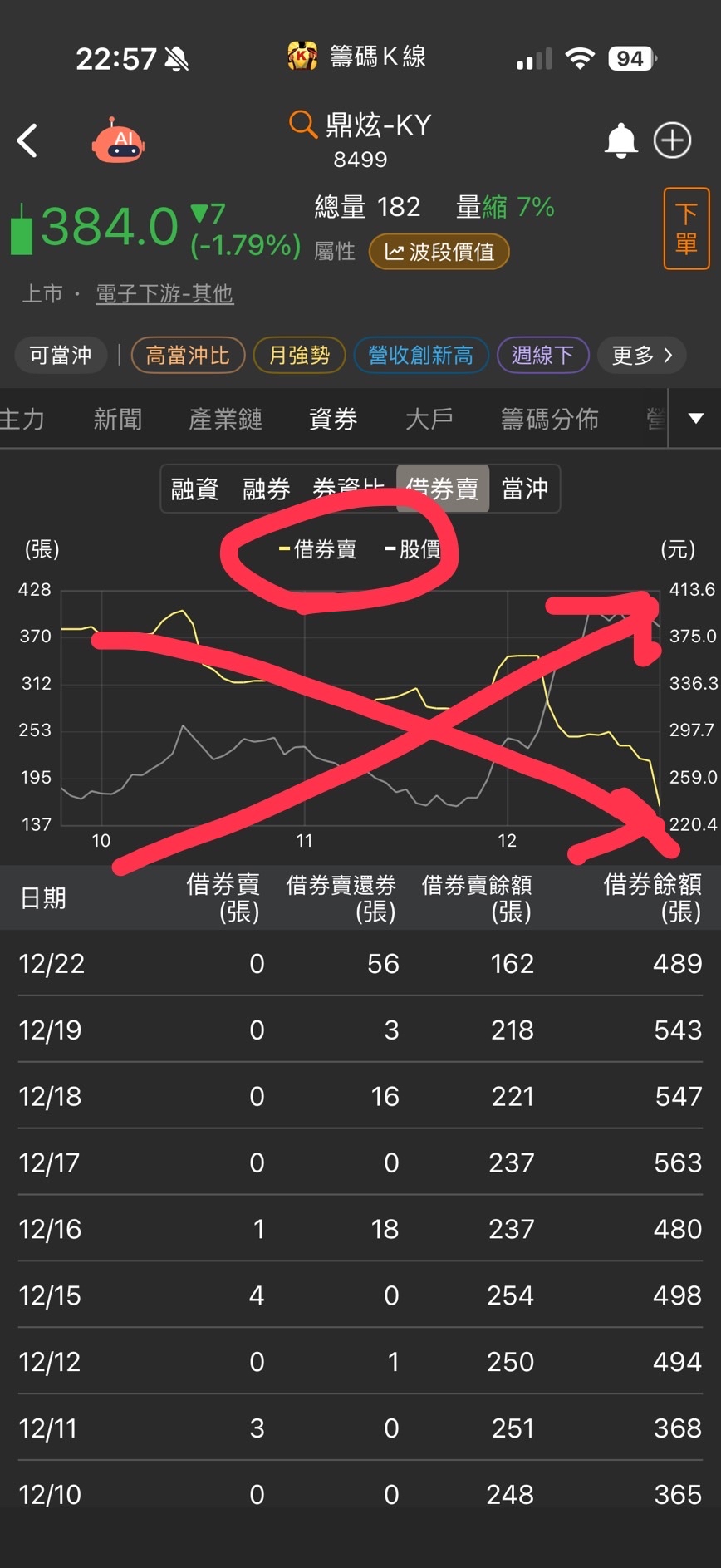Switch to the 大戶 tab
The image size is (721, 1568).
[x=429, y=420]
